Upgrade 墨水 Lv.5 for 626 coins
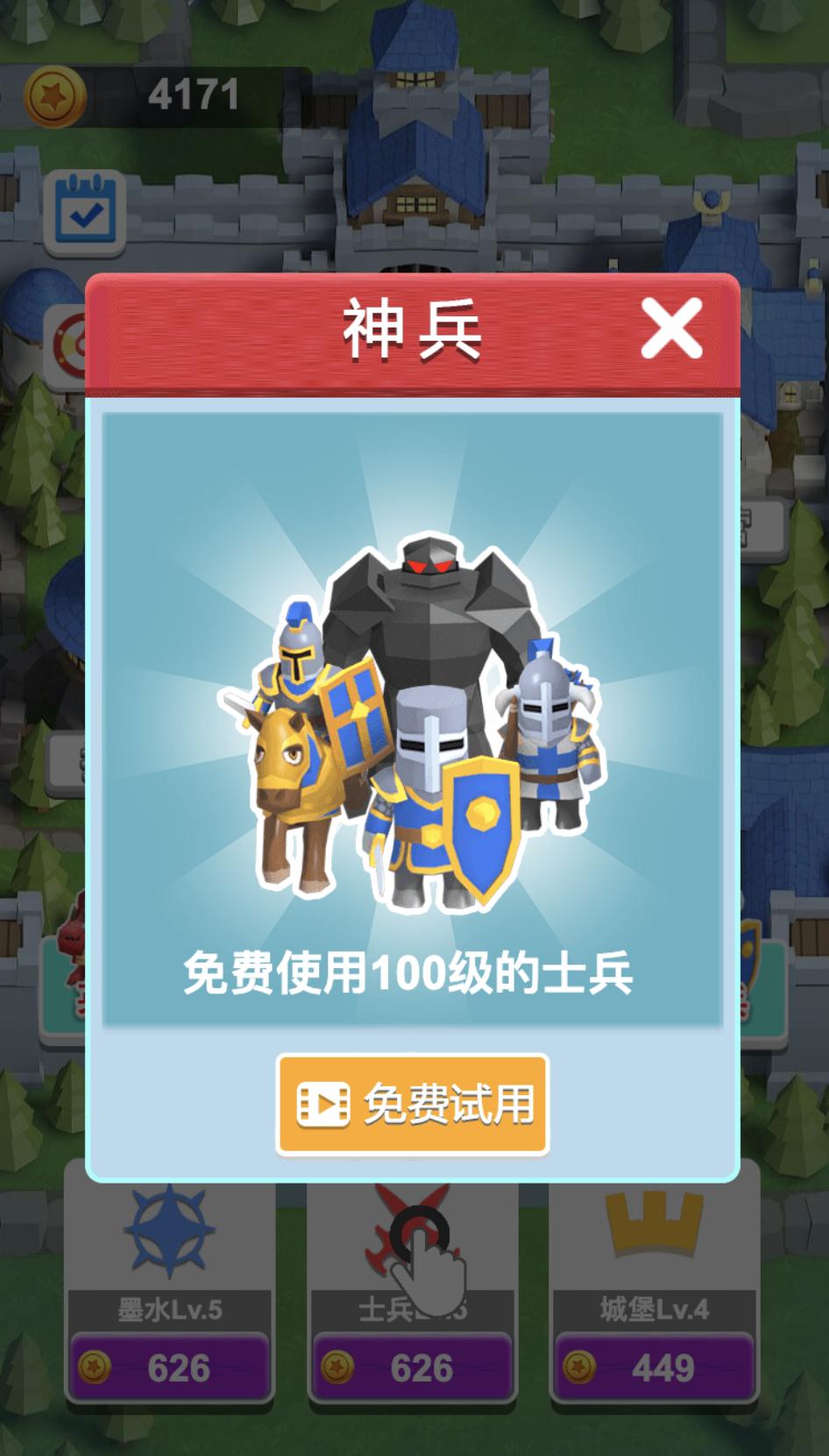 coord(170,1366)
